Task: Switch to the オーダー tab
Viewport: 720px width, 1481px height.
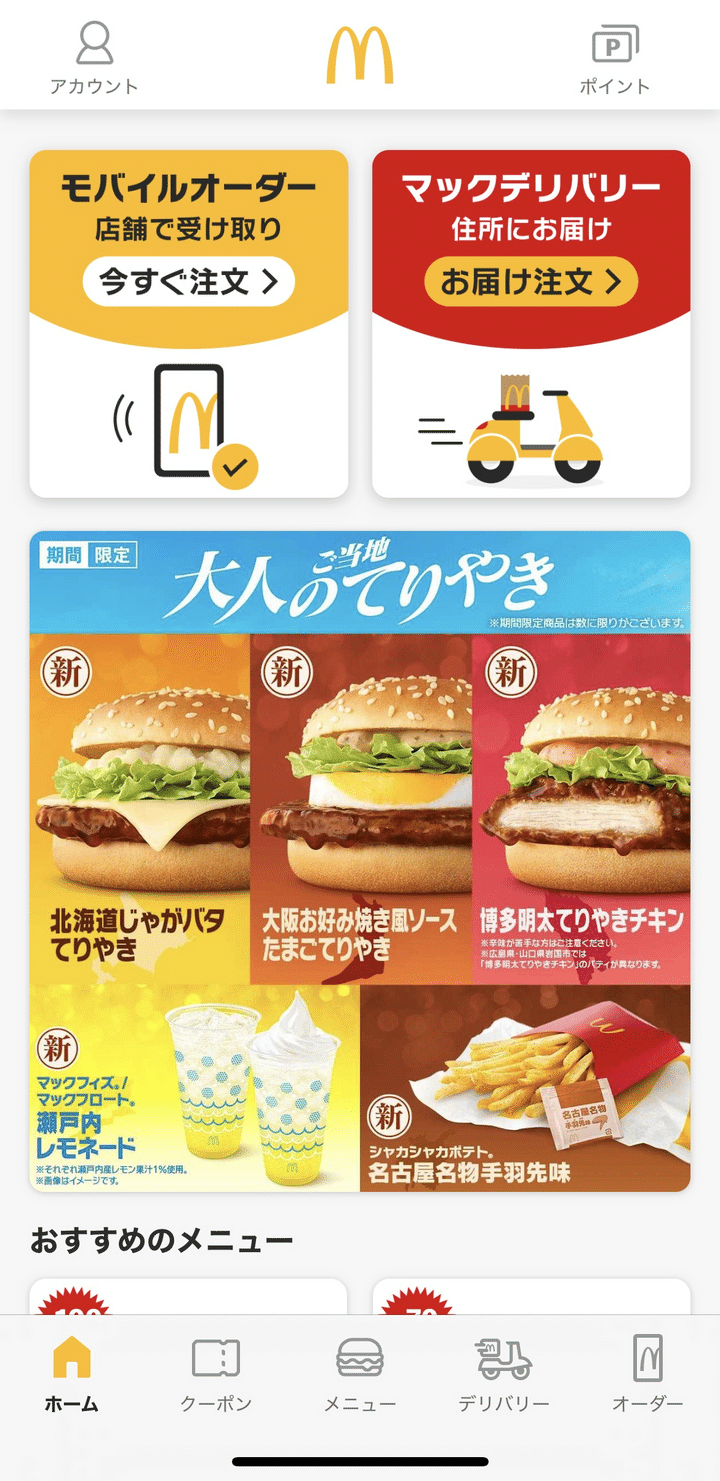Action: coord(648,1374)
